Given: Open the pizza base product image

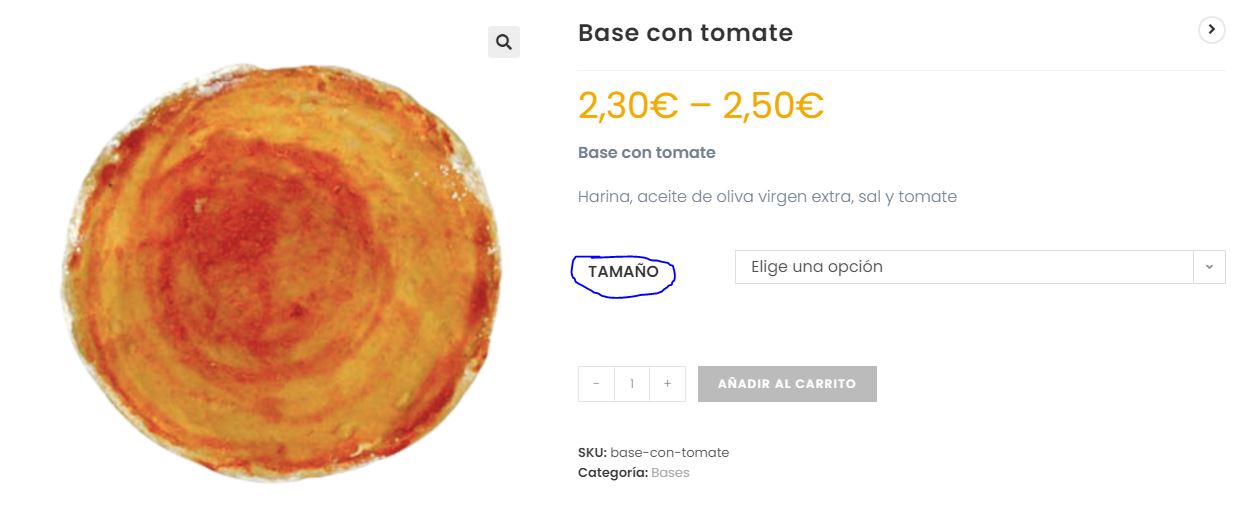Looking at the screenshot, I should [280, 272].
